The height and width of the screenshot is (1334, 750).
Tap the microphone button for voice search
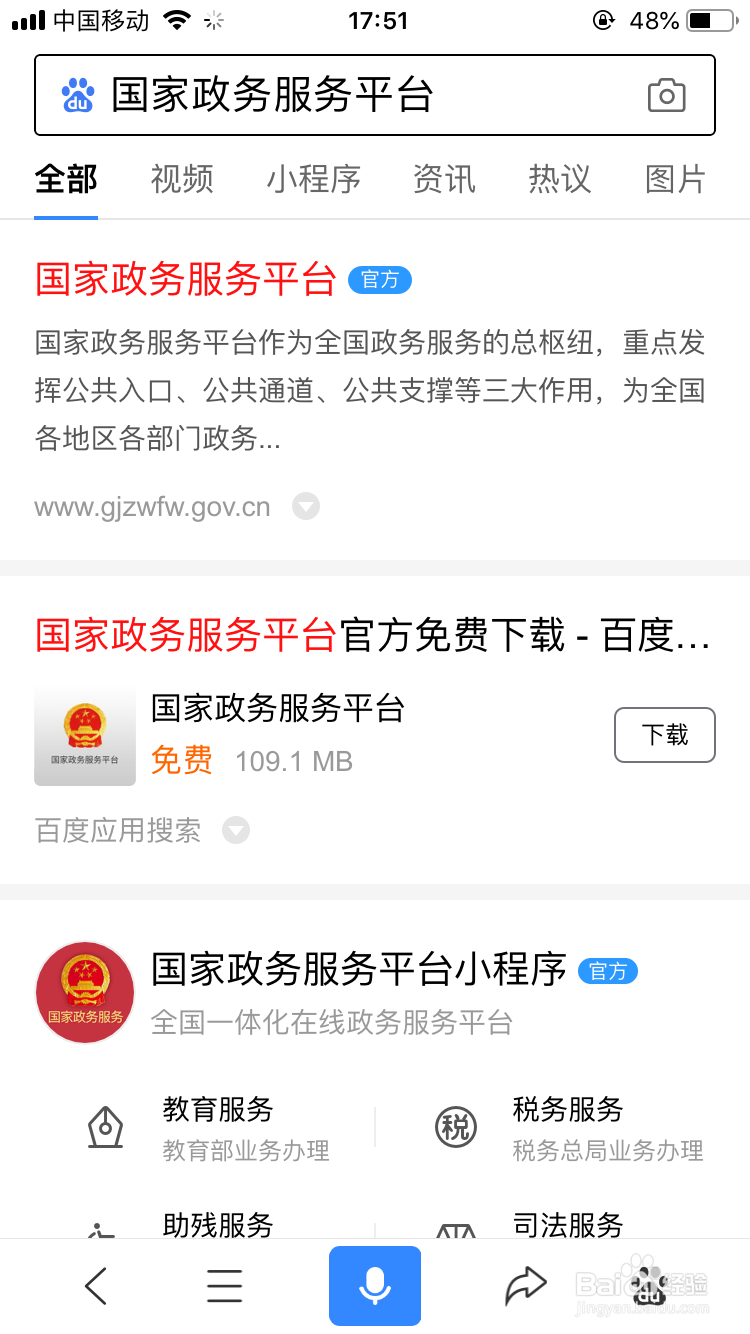[374, 1285]
